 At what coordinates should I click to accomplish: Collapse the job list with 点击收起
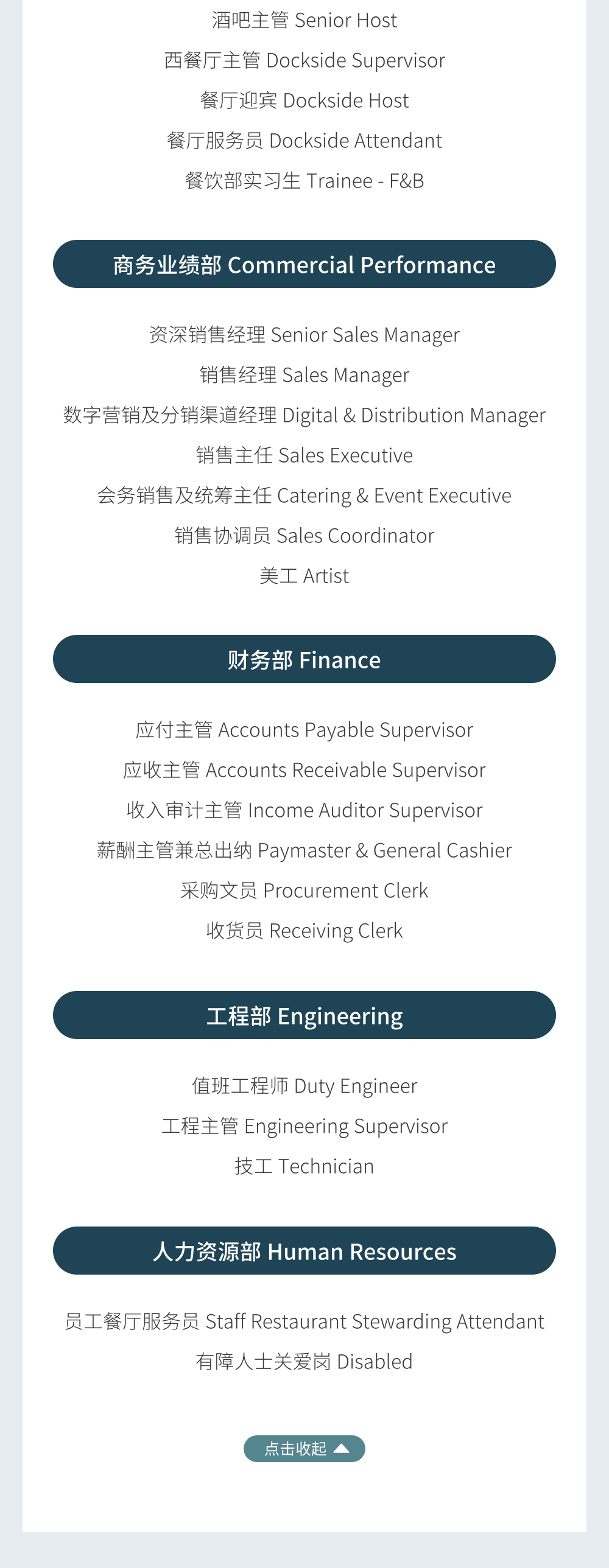click(x=304, y=1449)
